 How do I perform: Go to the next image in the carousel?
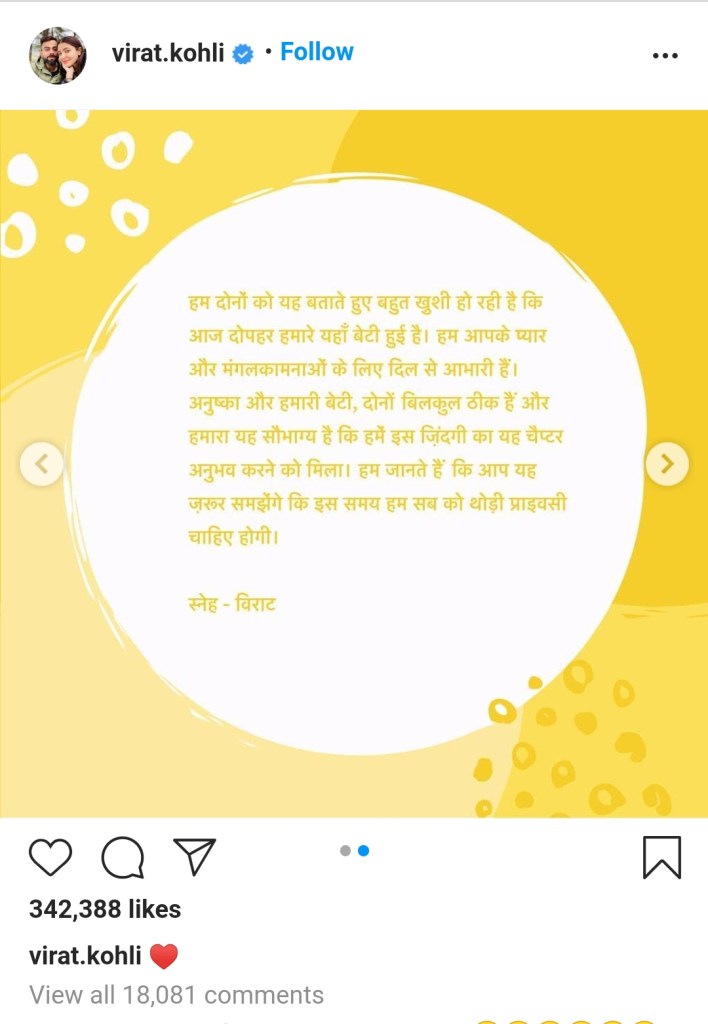[x=667, y=463]
